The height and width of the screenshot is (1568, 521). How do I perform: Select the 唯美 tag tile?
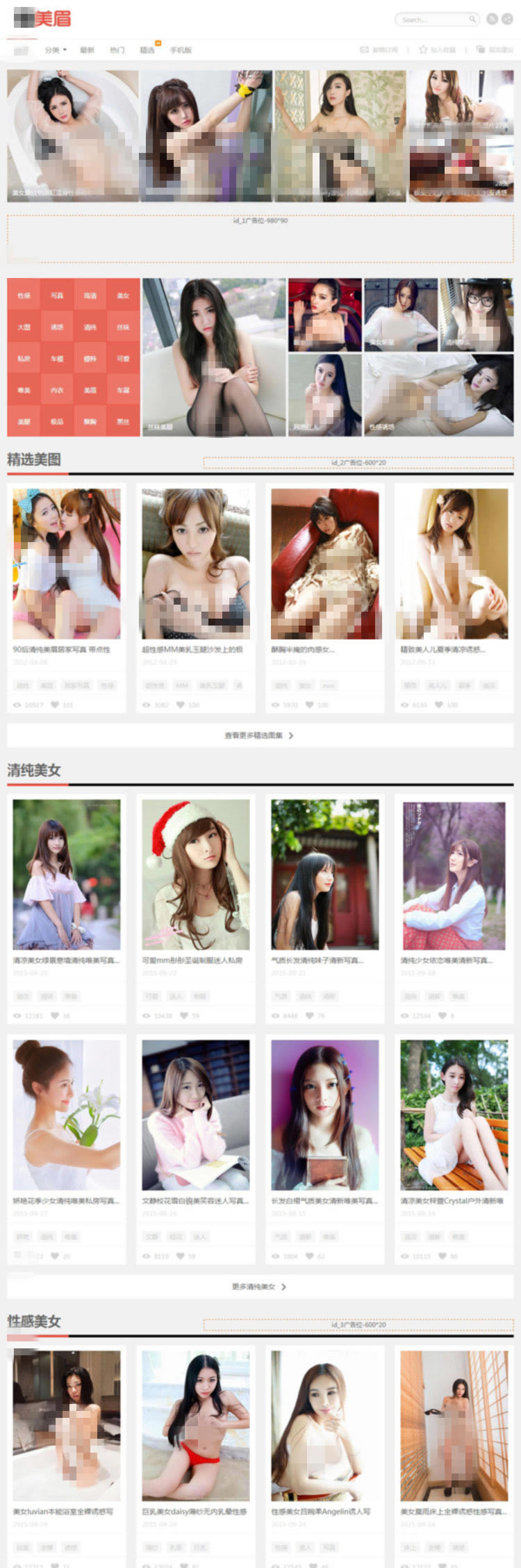click(24, 391)
